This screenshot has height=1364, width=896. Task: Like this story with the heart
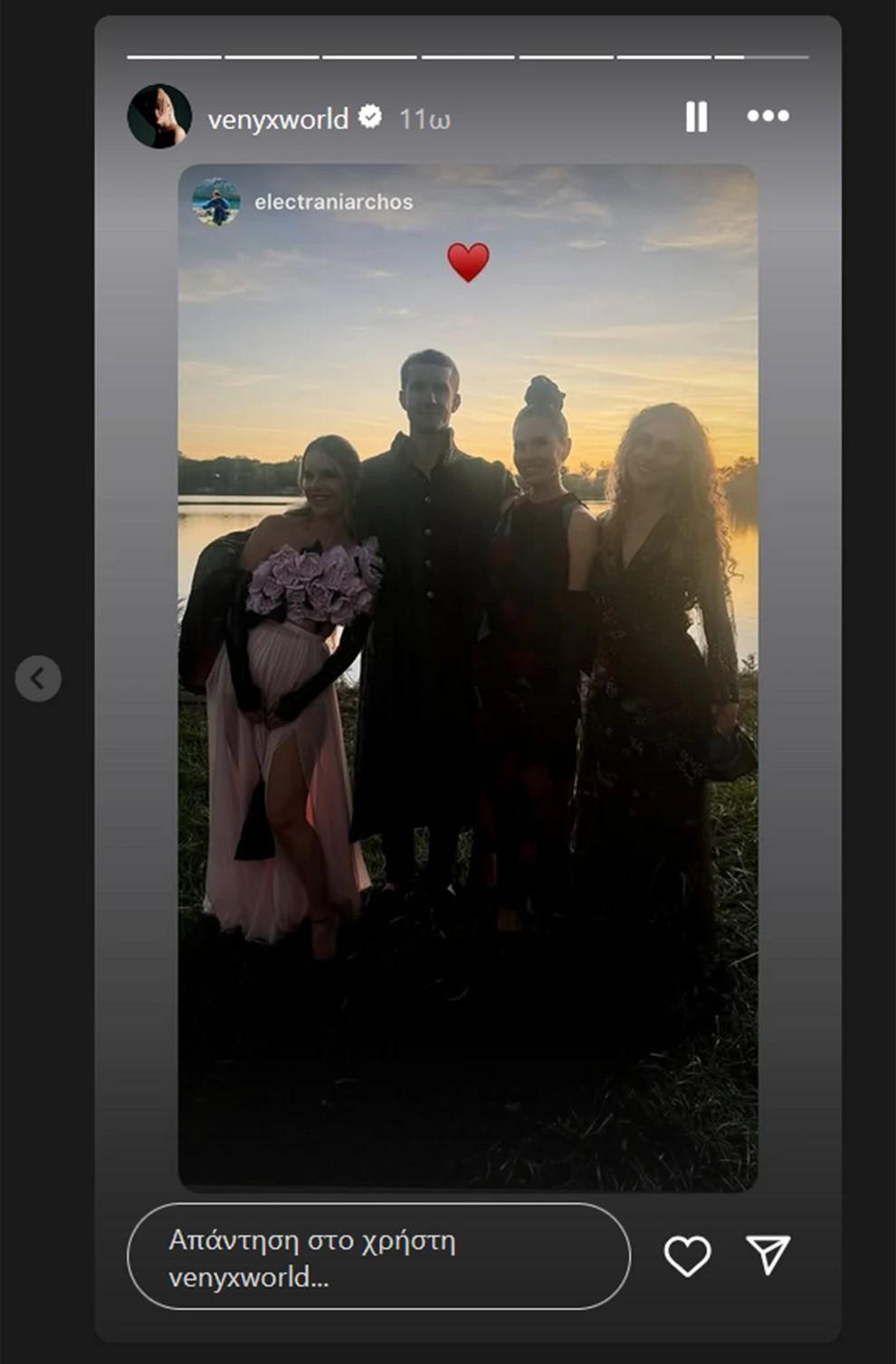688,1255
